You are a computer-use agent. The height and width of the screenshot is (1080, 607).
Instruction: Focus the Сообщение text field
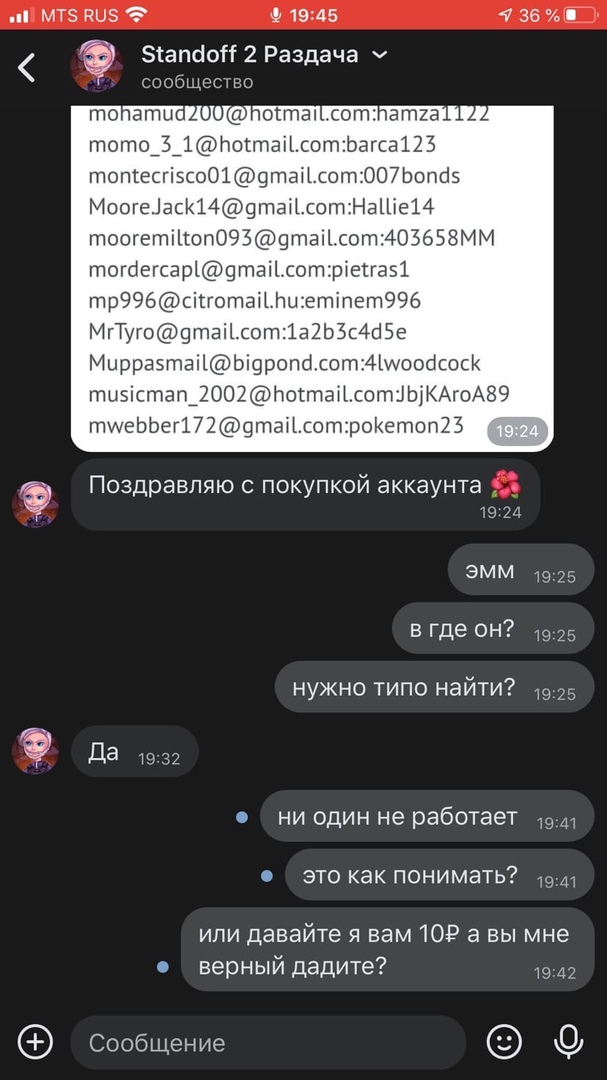tap(268, 1043)
